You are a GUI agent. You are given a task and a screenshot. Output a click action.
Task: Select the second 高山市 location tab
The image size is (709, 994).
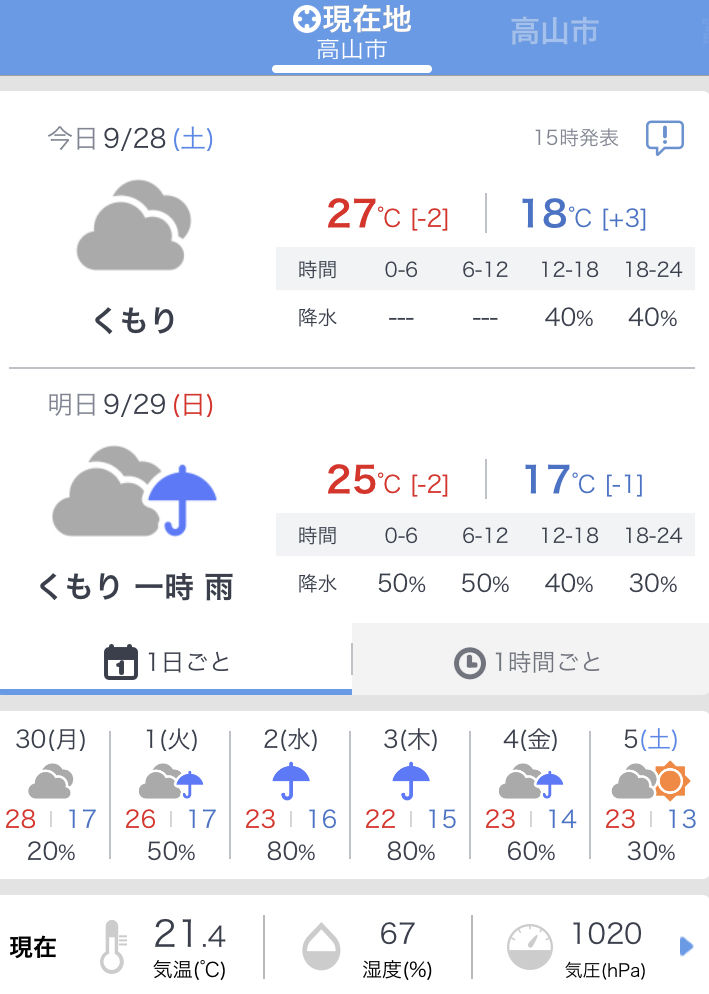[x=554, y=33]
